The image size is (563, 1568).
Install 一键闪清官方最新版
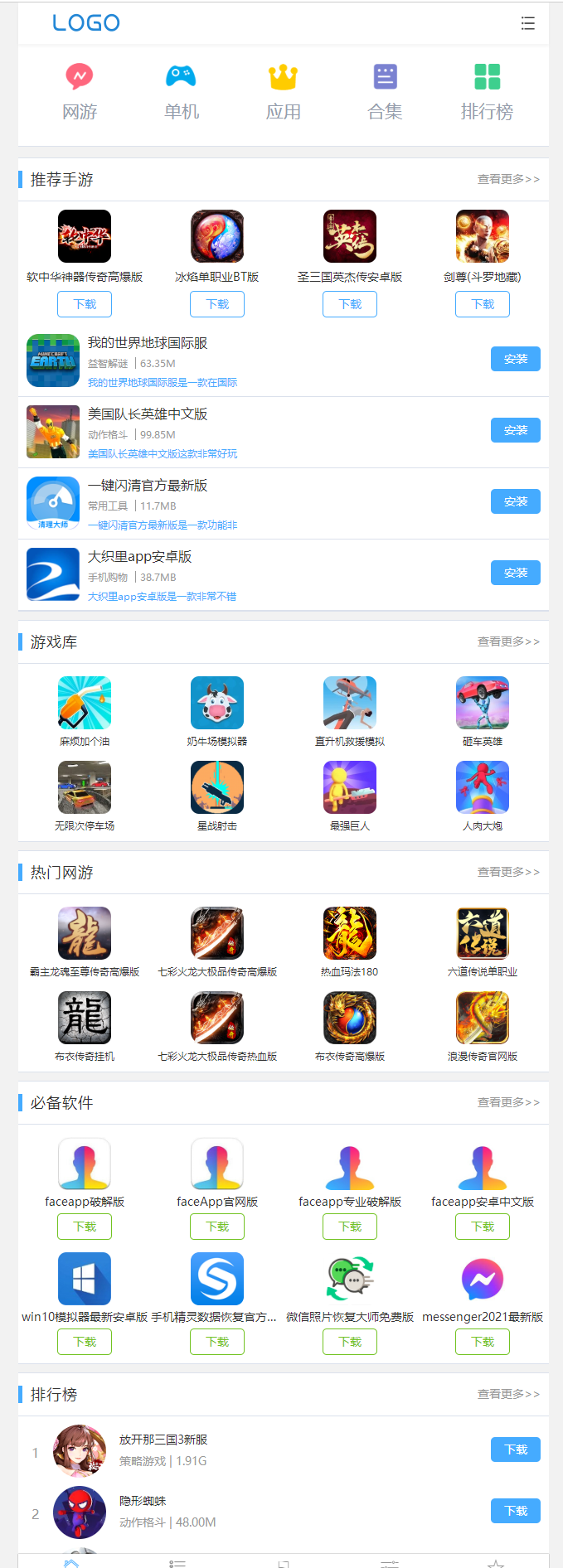click(515, 501)
